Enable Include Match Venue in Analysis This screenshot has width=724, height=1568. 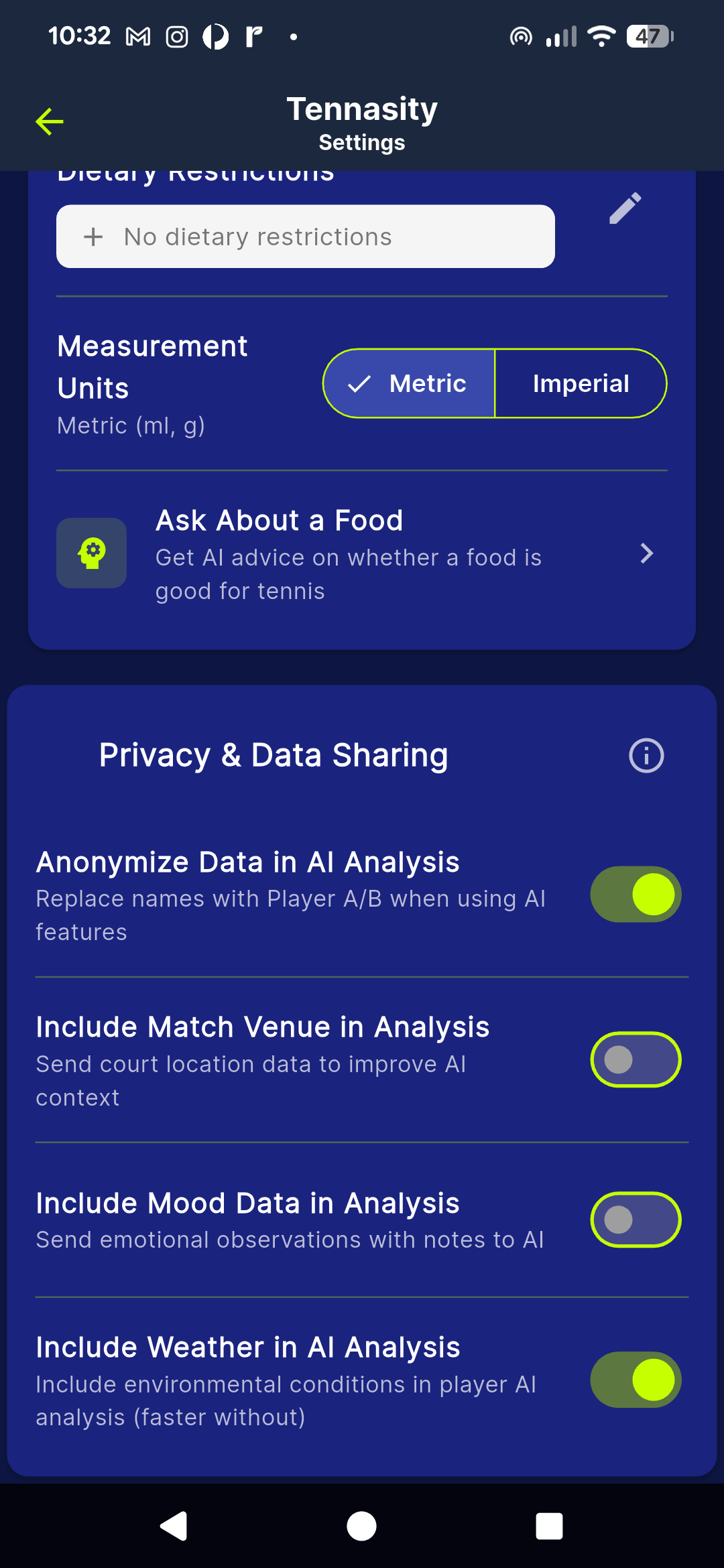coord(635,1059)
